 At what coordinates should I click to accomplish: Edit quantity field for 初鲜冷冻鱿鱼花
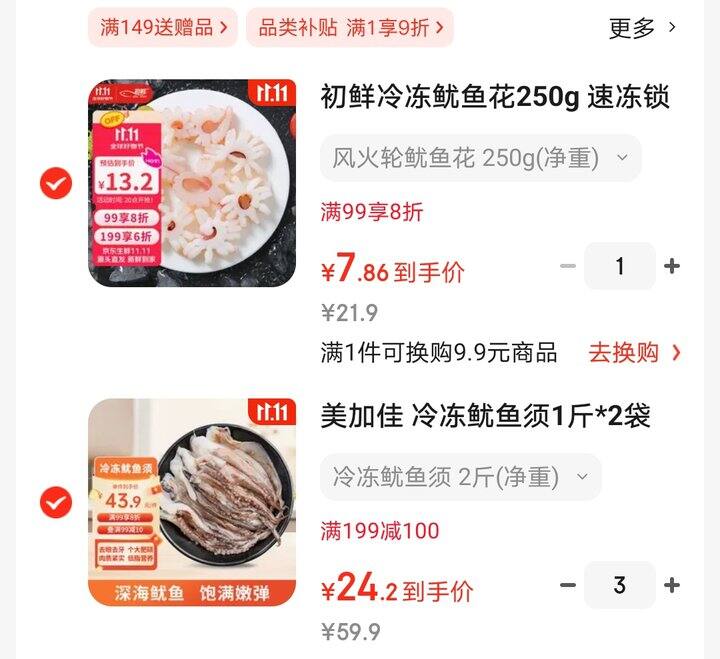pyautogui.click(x=620, y=266)
